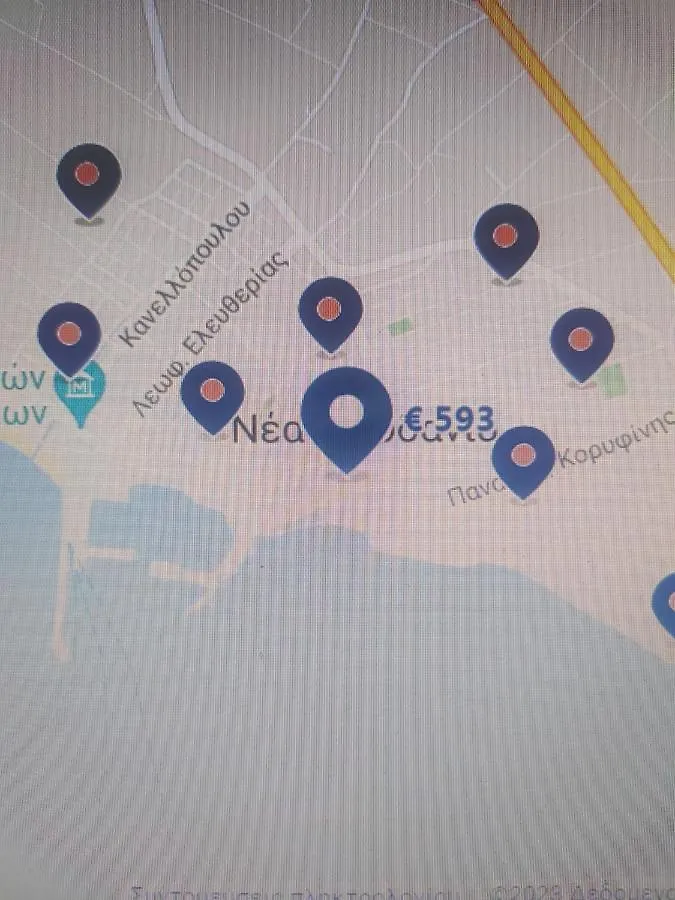Select the pin beside Λεωφ. Ελευθερίας label
Screen dimensions: 675x900
coord(213,391)
